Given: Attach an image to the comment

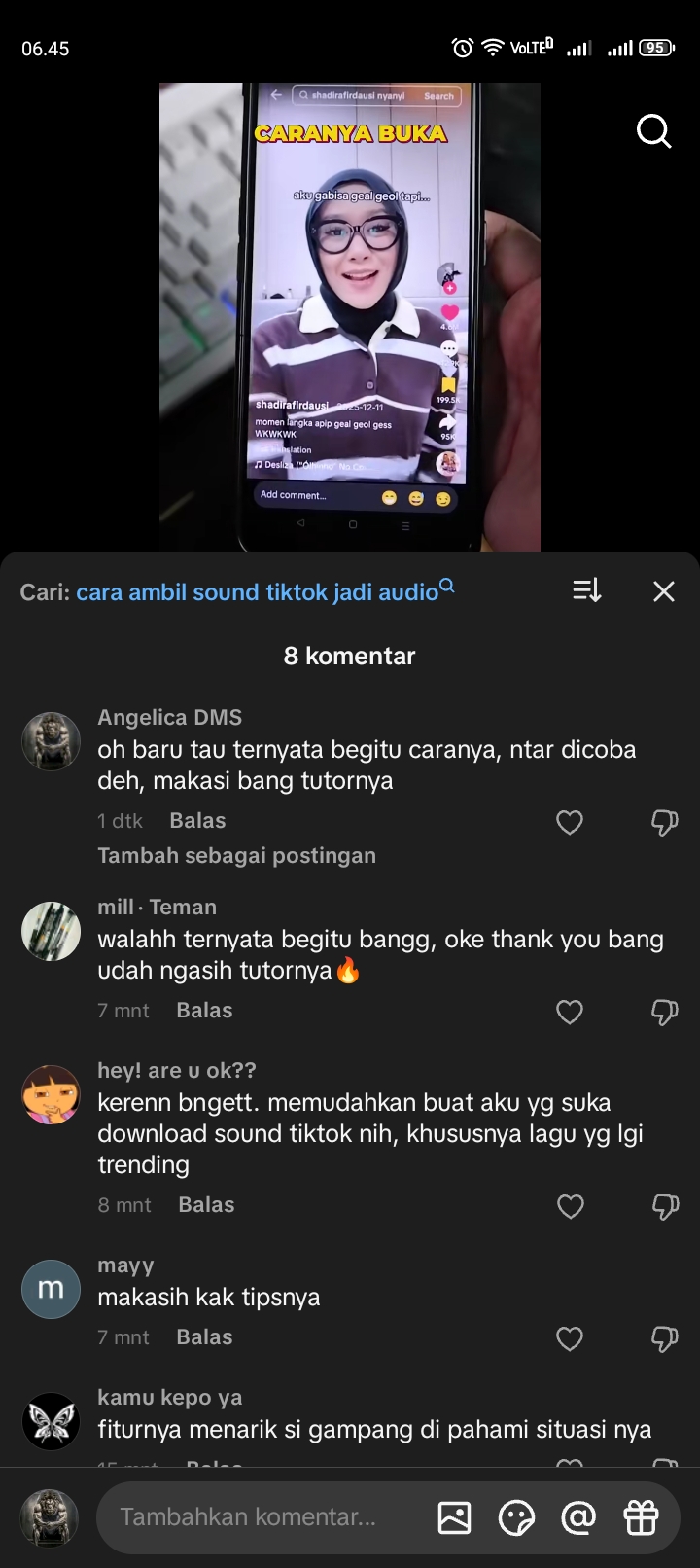Looking at the screenshot, I should pyautogui.click(x=455, y=1517).
